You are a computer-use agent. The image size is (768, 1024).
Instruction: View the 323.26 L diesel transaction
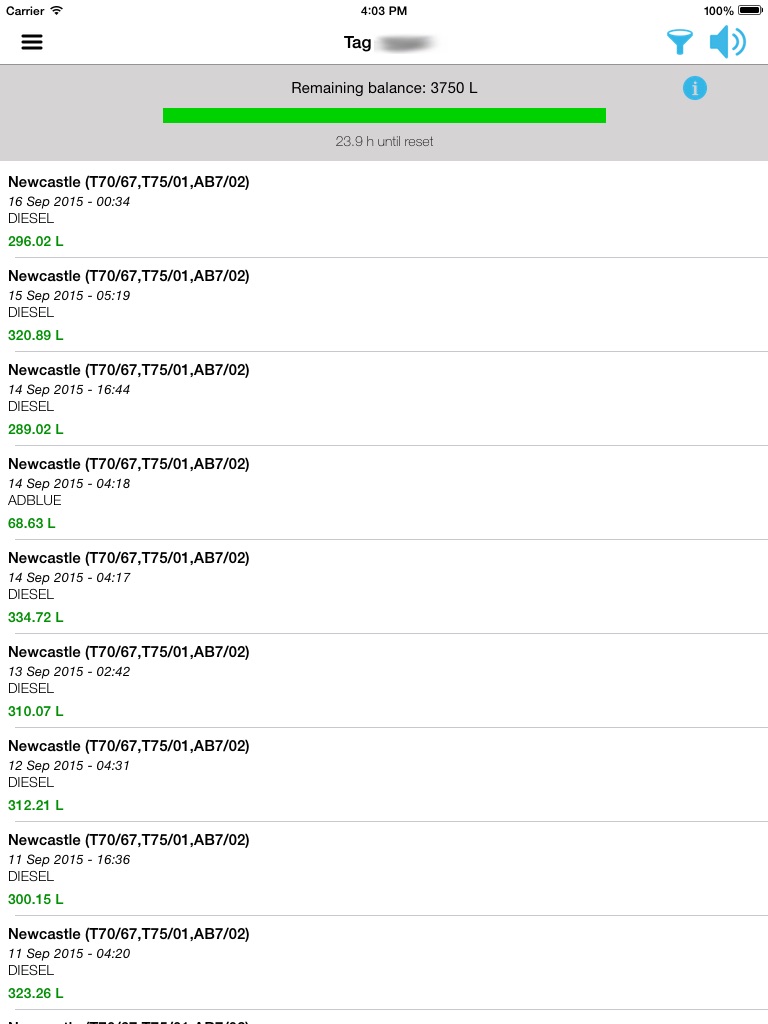[x=384, y=963]
